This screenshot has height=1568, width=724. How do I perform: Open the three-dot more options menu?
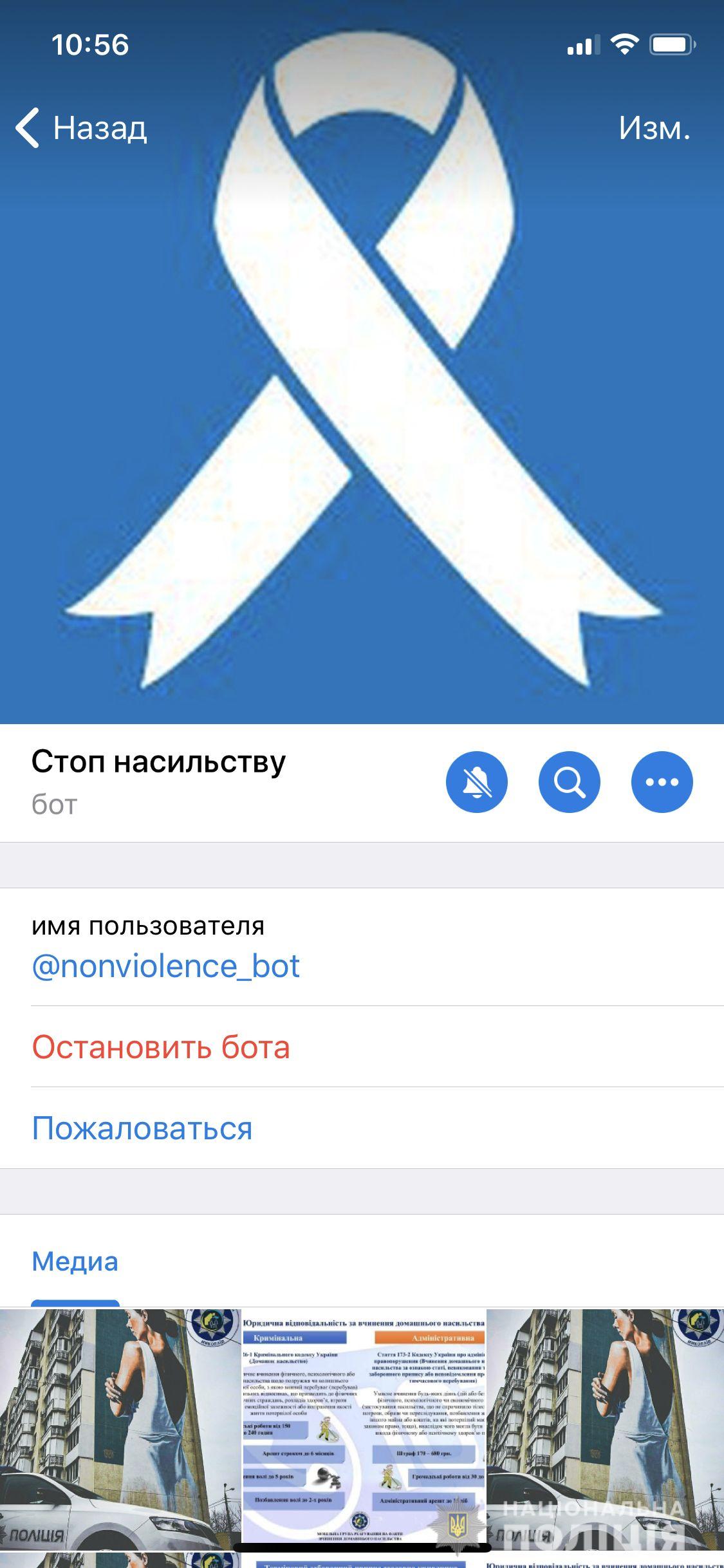click(662, 781)
